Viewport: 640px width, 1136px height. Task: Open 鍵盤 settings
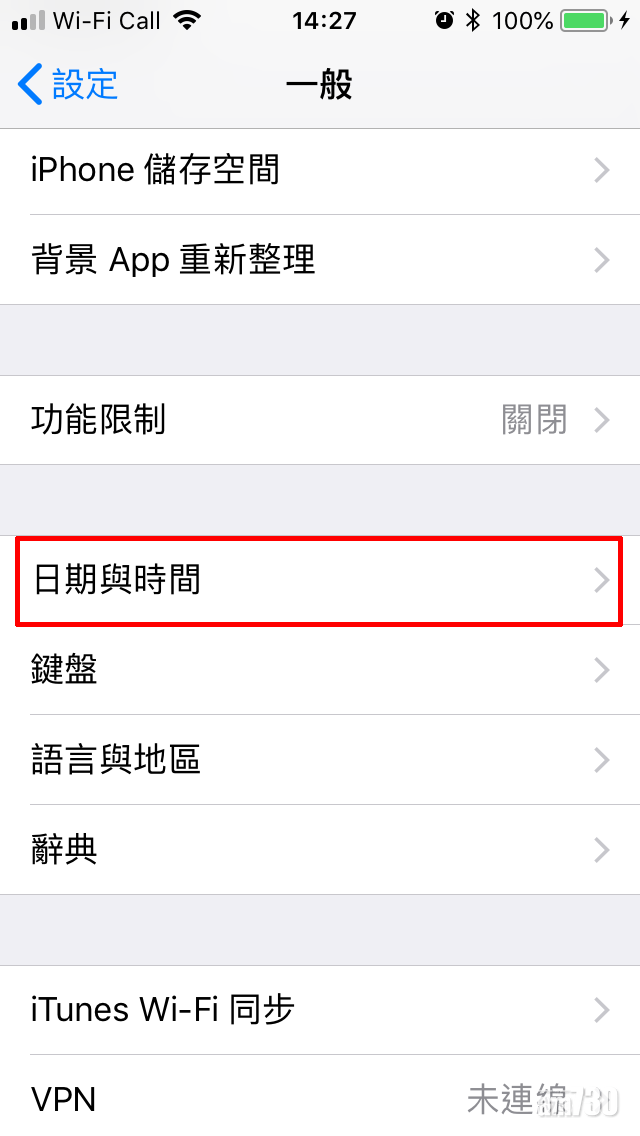[320, 670]
